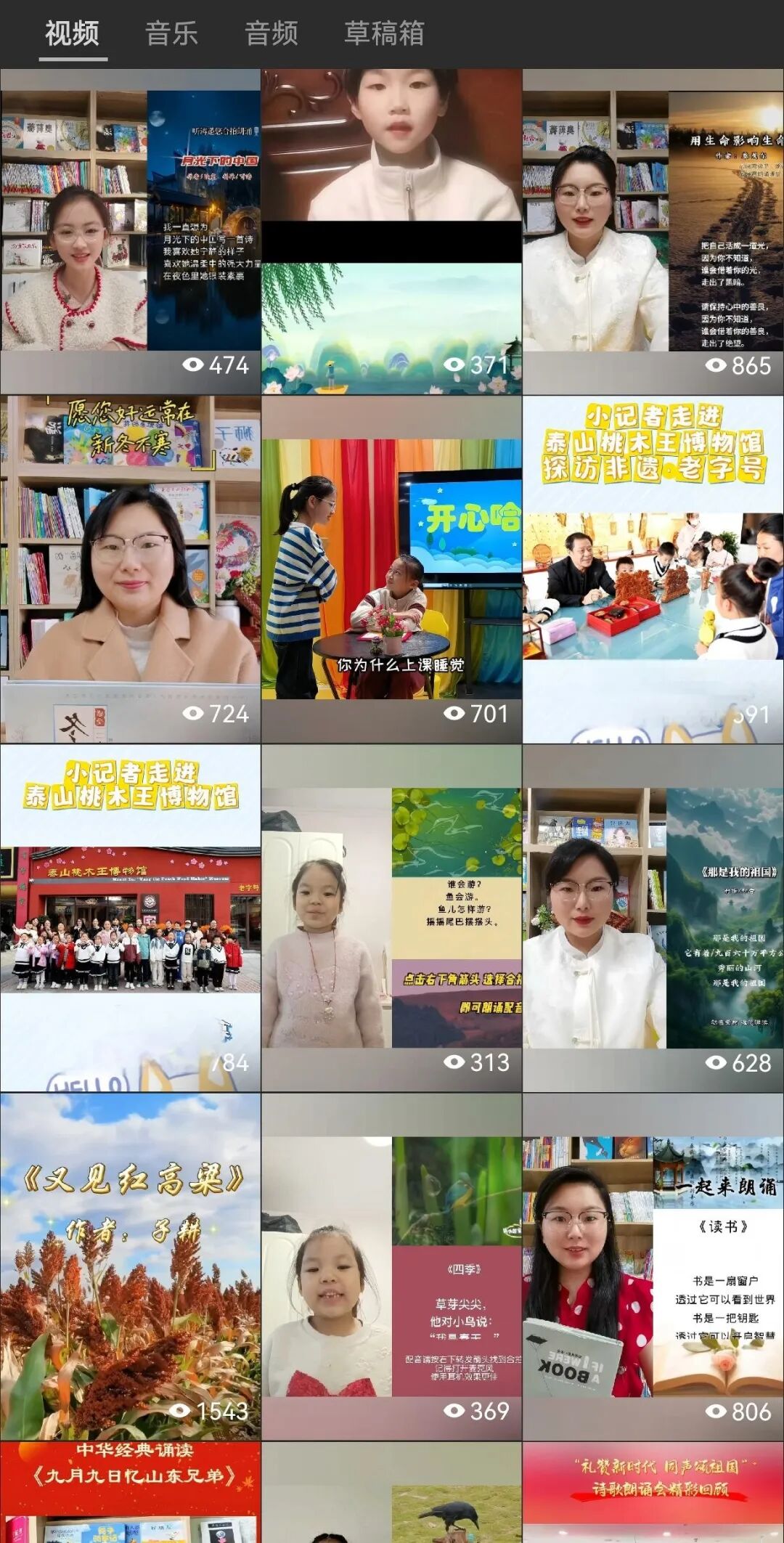Open the 草稿箱 tab
Screen dimensions: 784x1543
point(384,33)
